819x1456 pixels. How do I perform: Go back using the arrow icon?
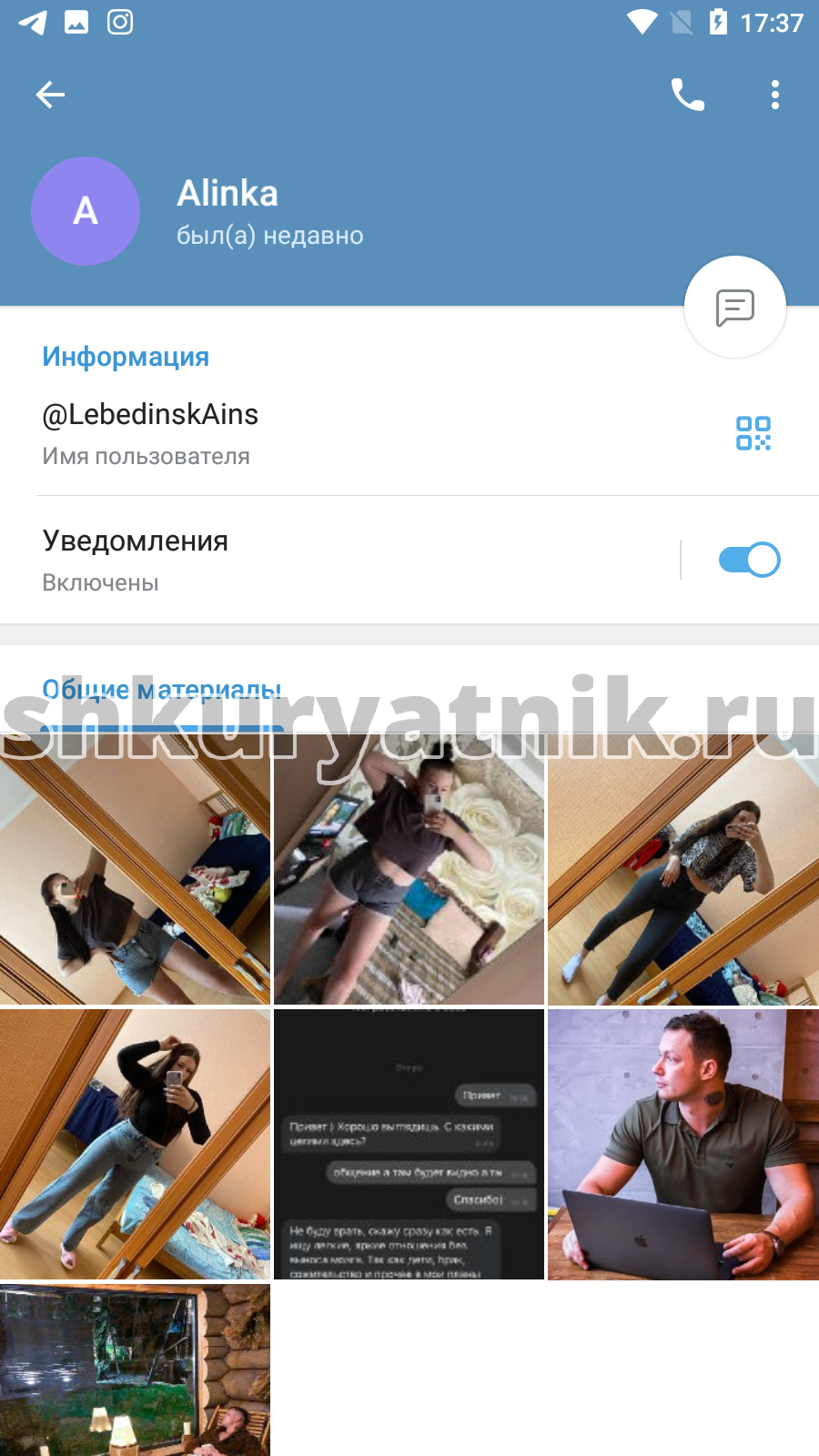tap(50, 95)
